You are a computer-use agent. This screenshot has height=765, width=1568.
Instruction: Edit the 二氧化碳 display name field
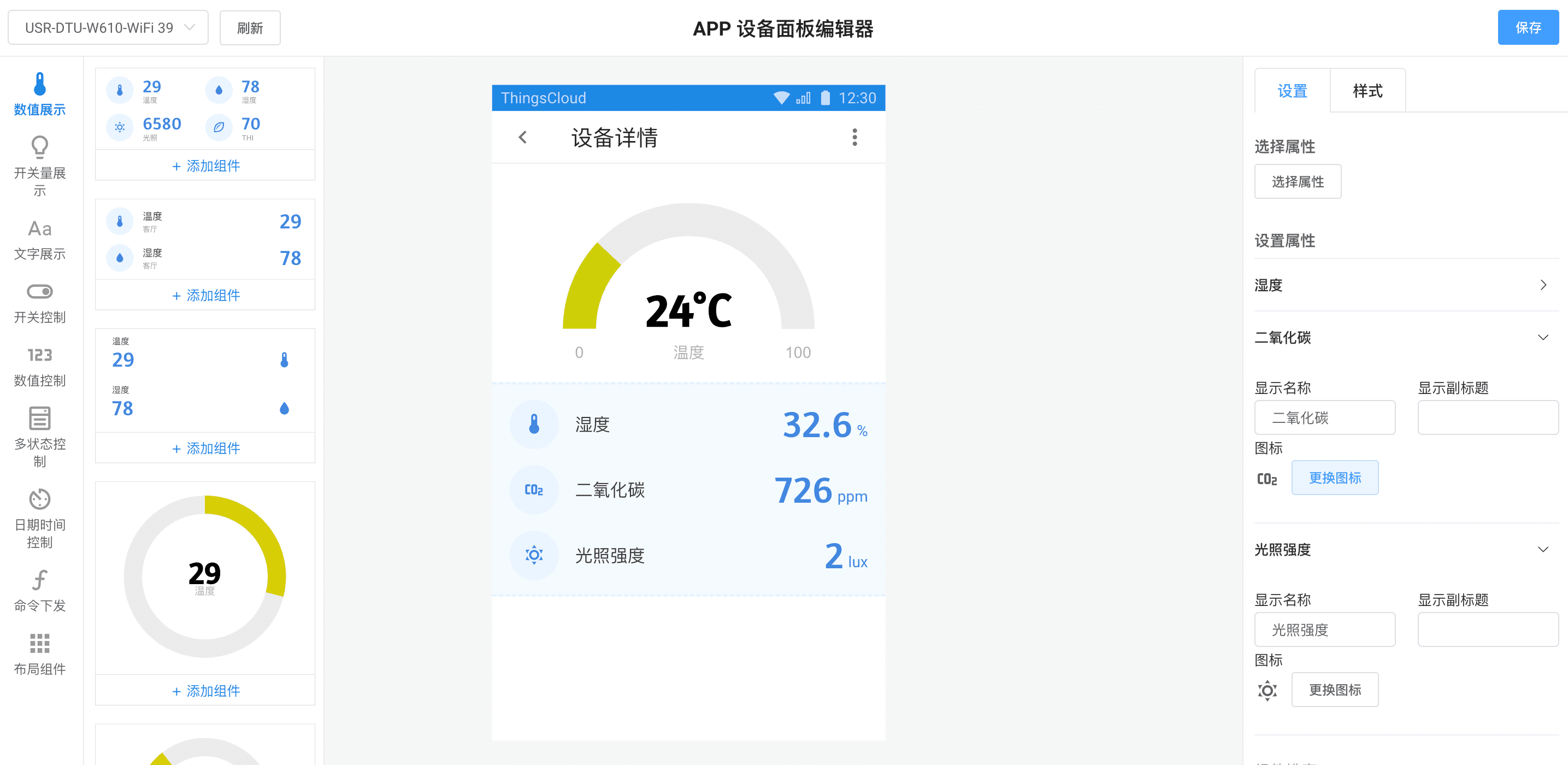[x=1324, y=417]
